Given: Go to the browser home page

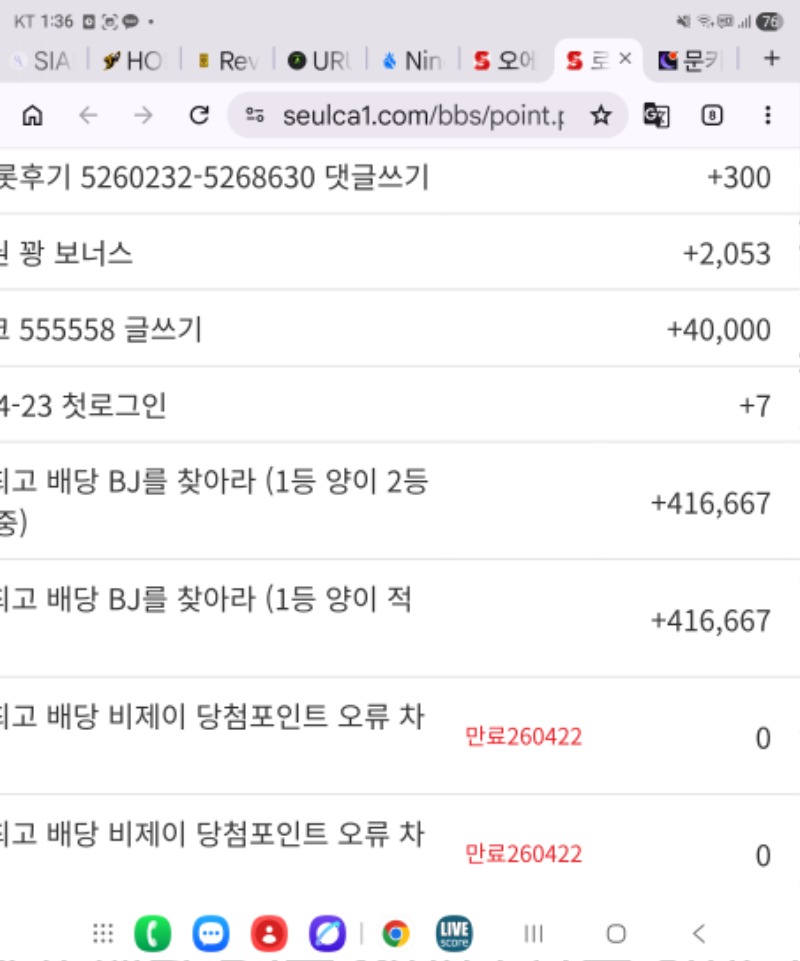Looking at the screenshot, I should pos(32,115).
